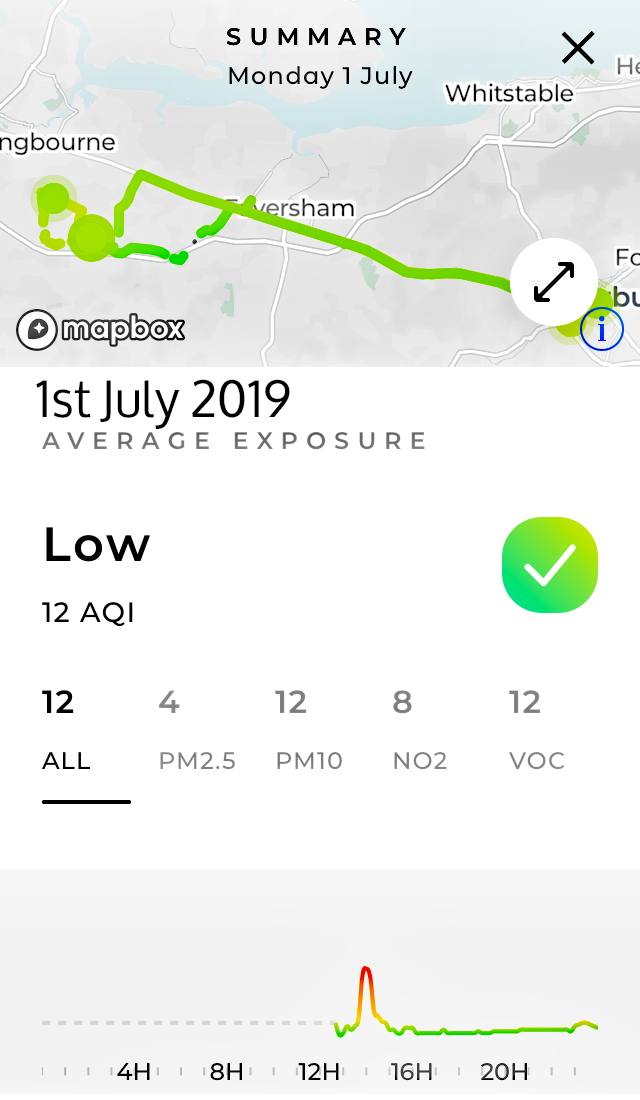Screen dimensions: 640x1100
Task: Open the map attribution info icon
Action: (602, 330)
